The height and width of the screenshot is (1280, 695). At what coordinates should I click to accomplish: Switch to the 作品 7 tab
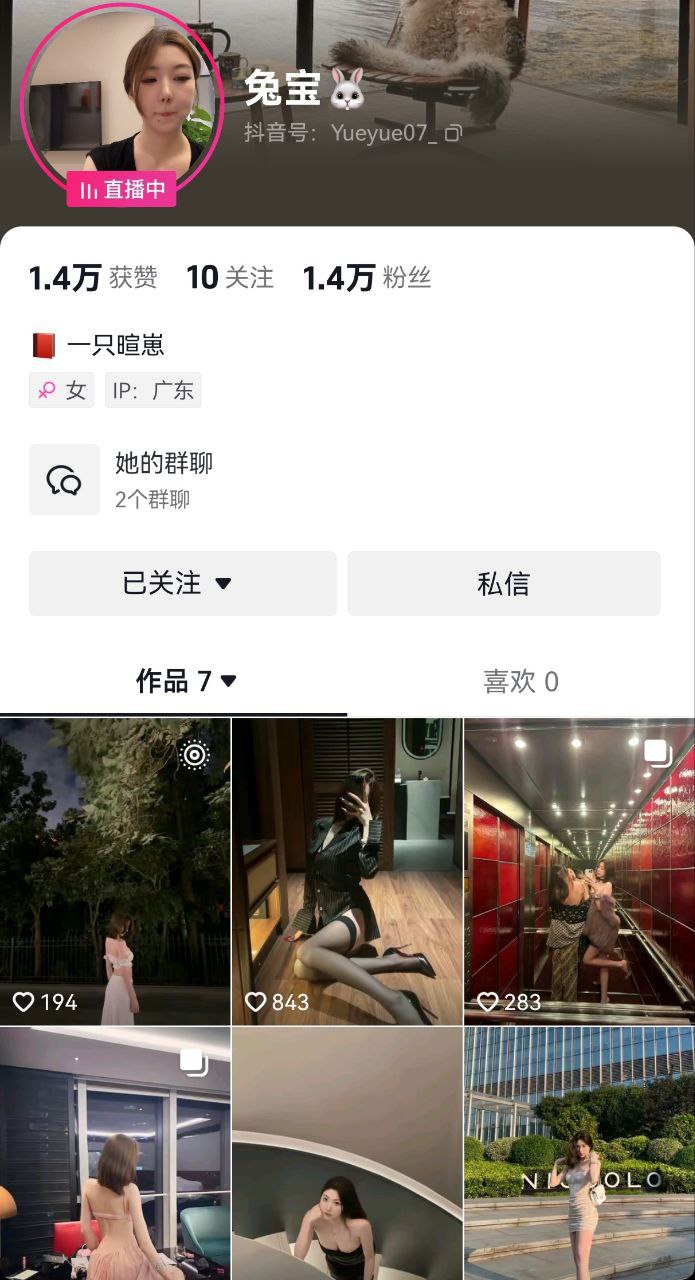tap(186, 682)
